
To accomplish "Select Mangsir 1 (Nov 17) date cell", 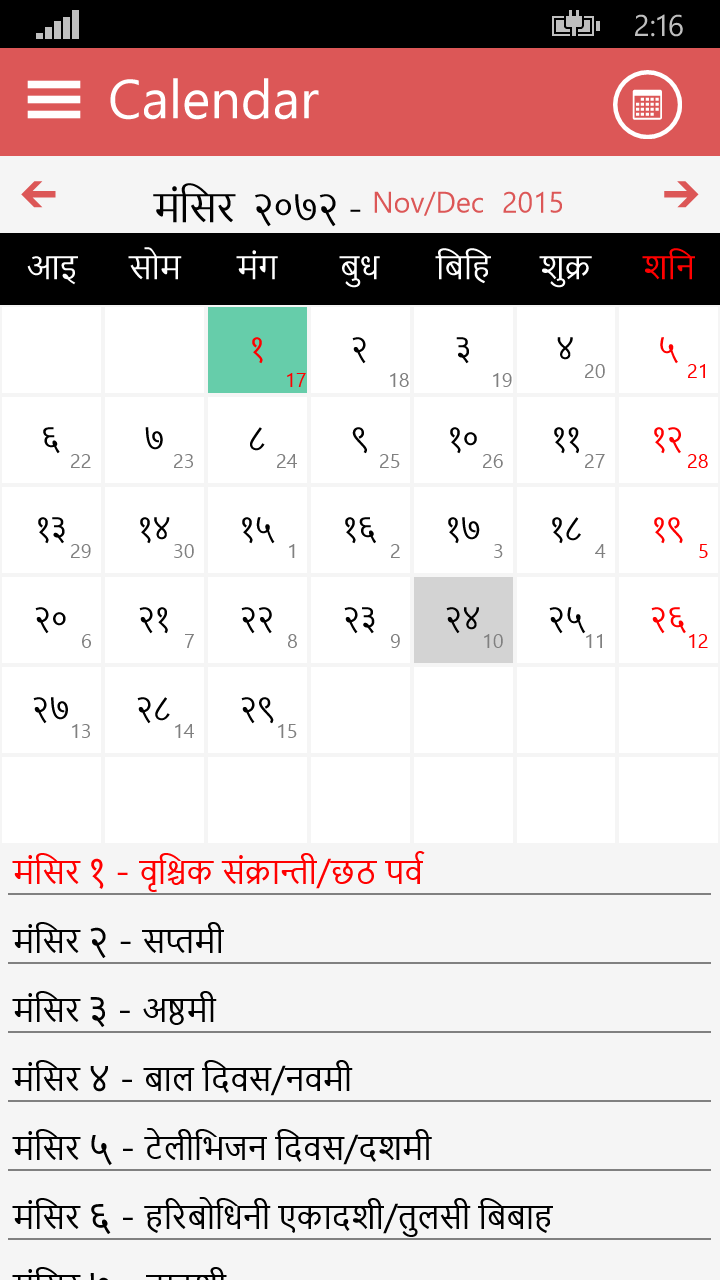I will coord(257,350).
